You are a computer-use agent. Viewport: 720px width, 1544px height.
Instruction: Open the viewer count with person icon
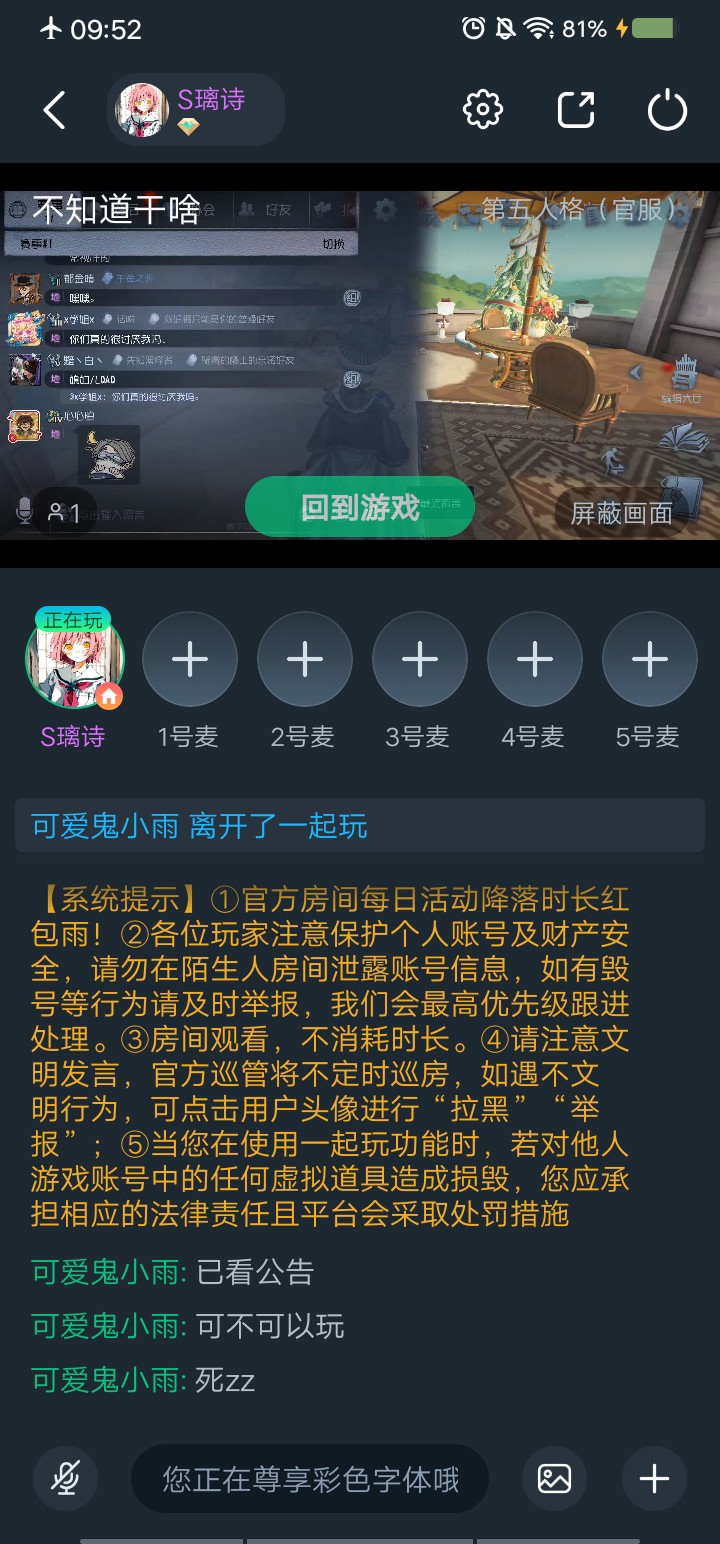point(64,513)
